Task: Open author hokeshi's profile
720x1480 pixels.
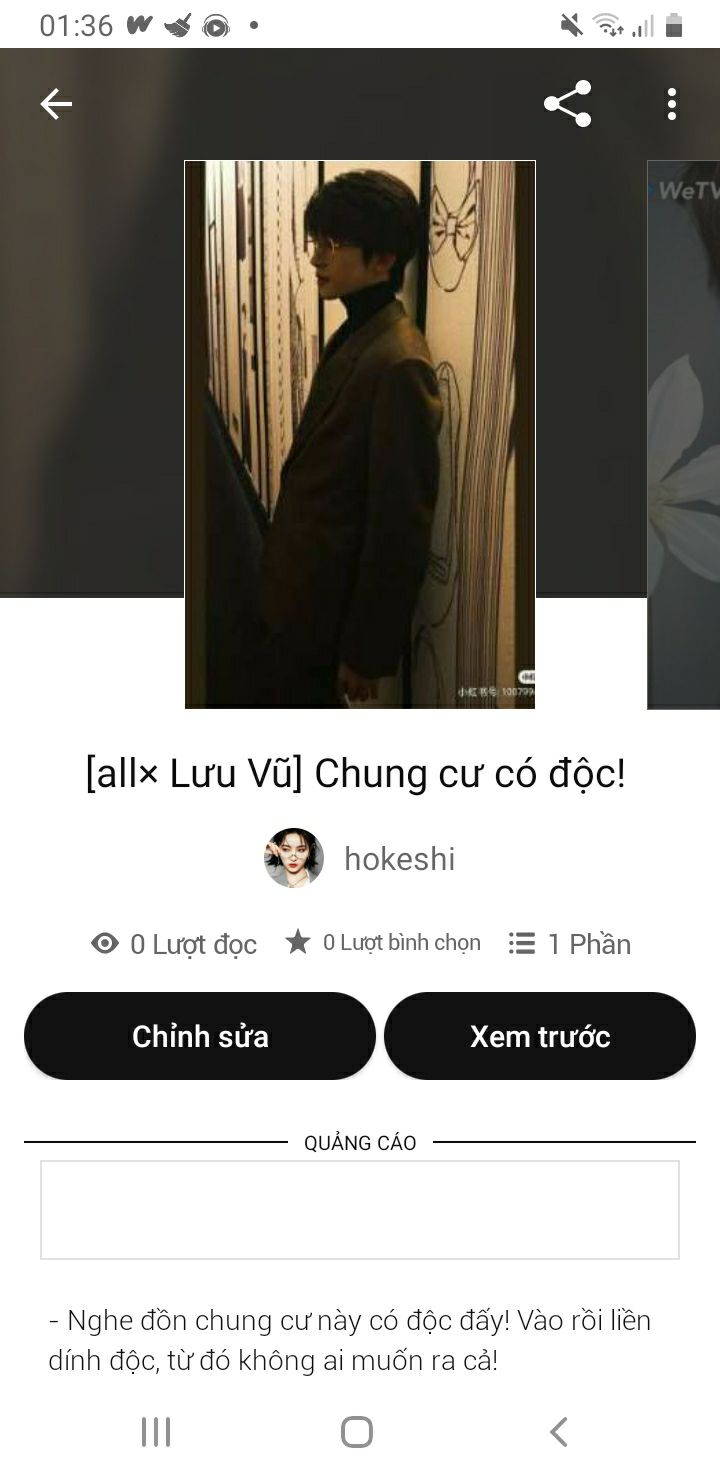Action: coord(360,858)
